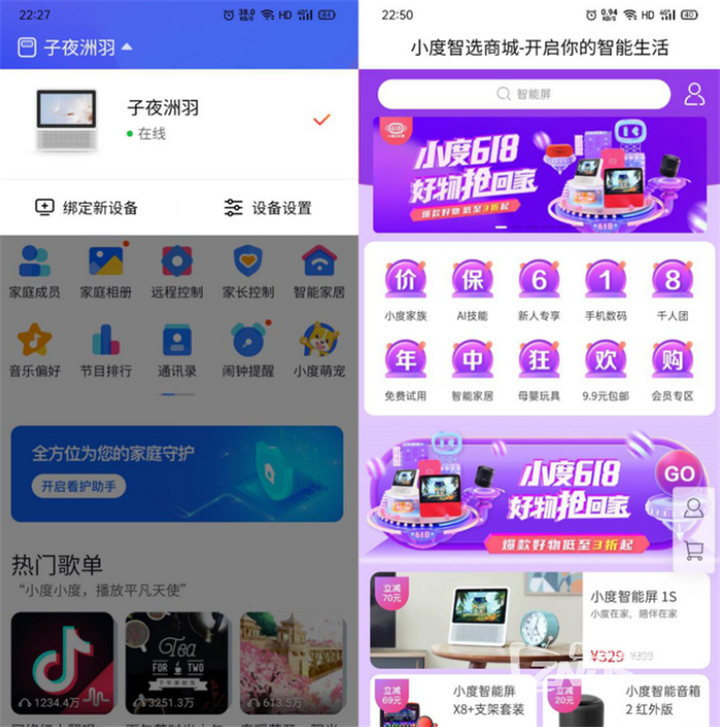Open 设备设置 device settings
Viewport: 720px width, 727px height.
point(267,208)
